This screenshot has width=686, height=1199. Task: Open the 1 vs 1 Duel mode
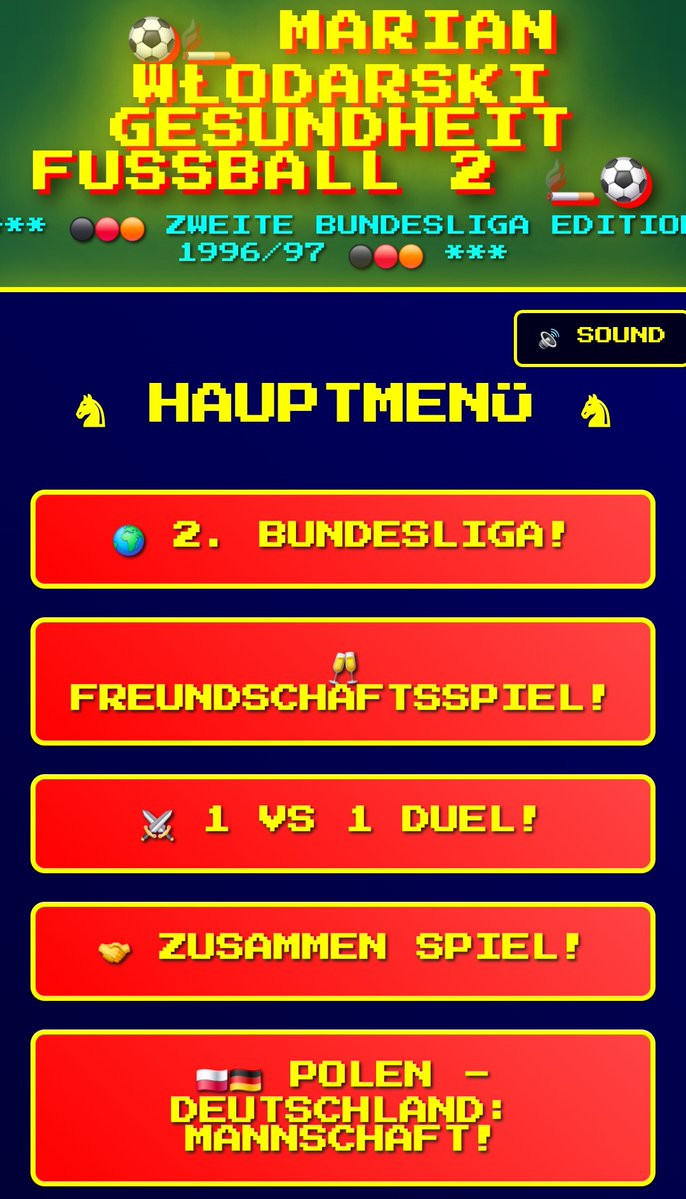[343, 824]
